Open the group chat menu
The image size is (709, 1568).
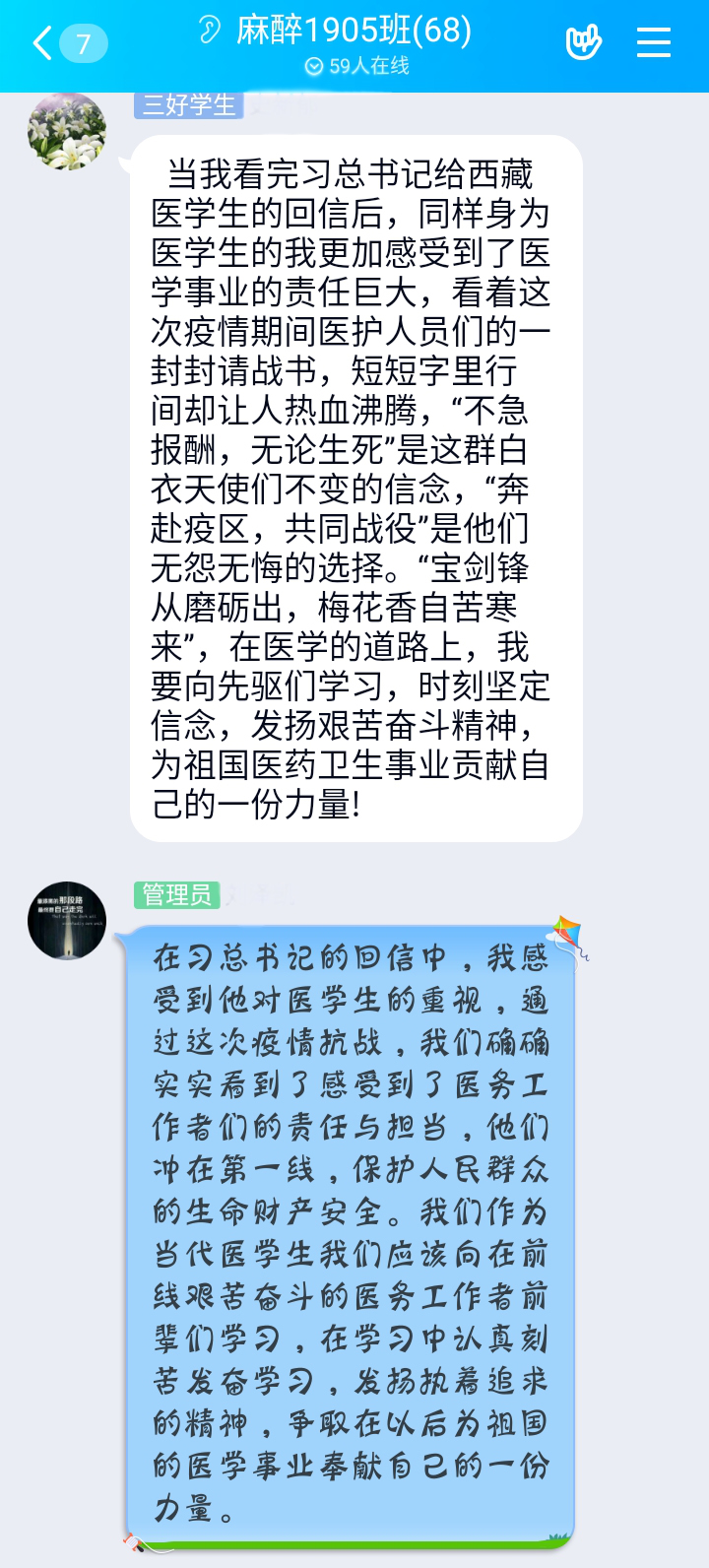[x=654, y=43]
